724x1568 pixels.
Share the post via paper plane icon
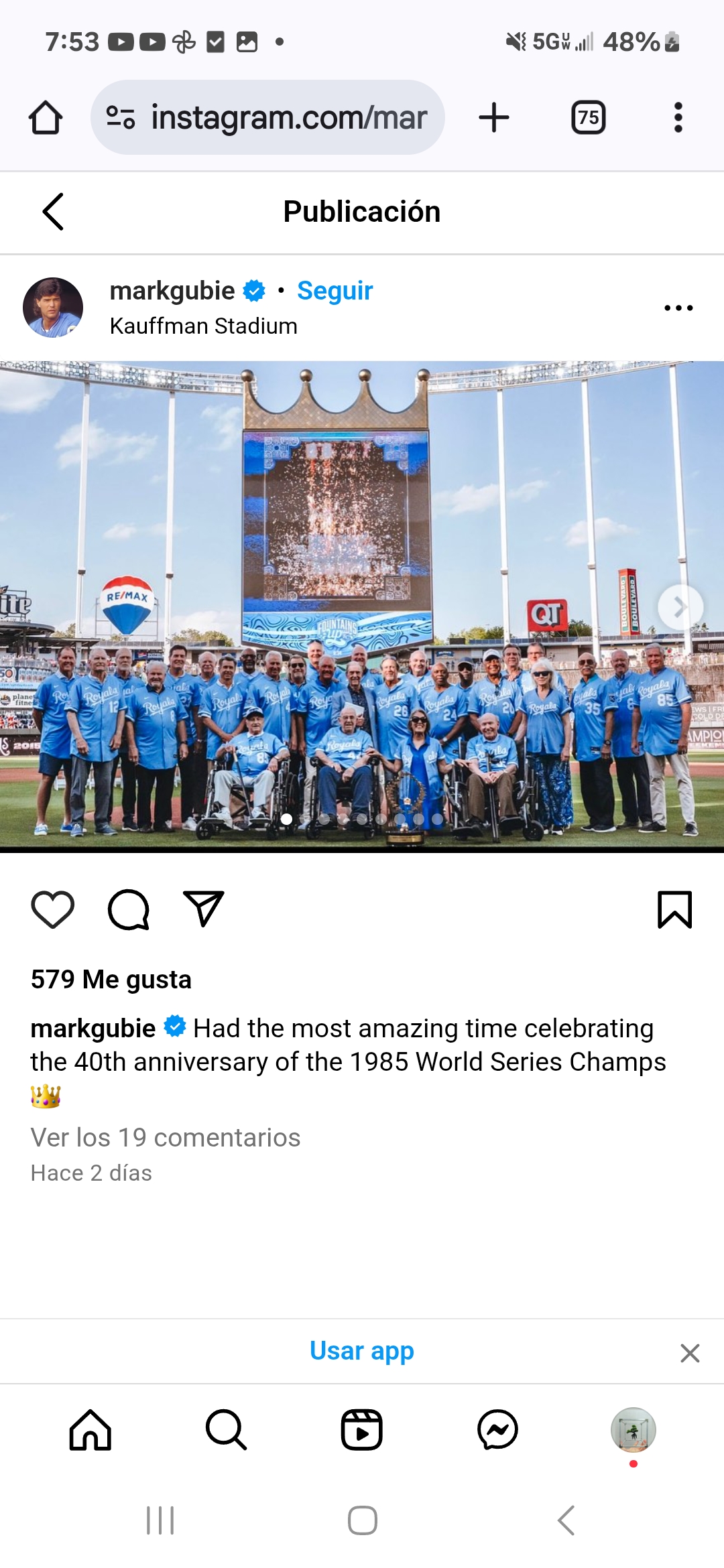pos(203,909)
